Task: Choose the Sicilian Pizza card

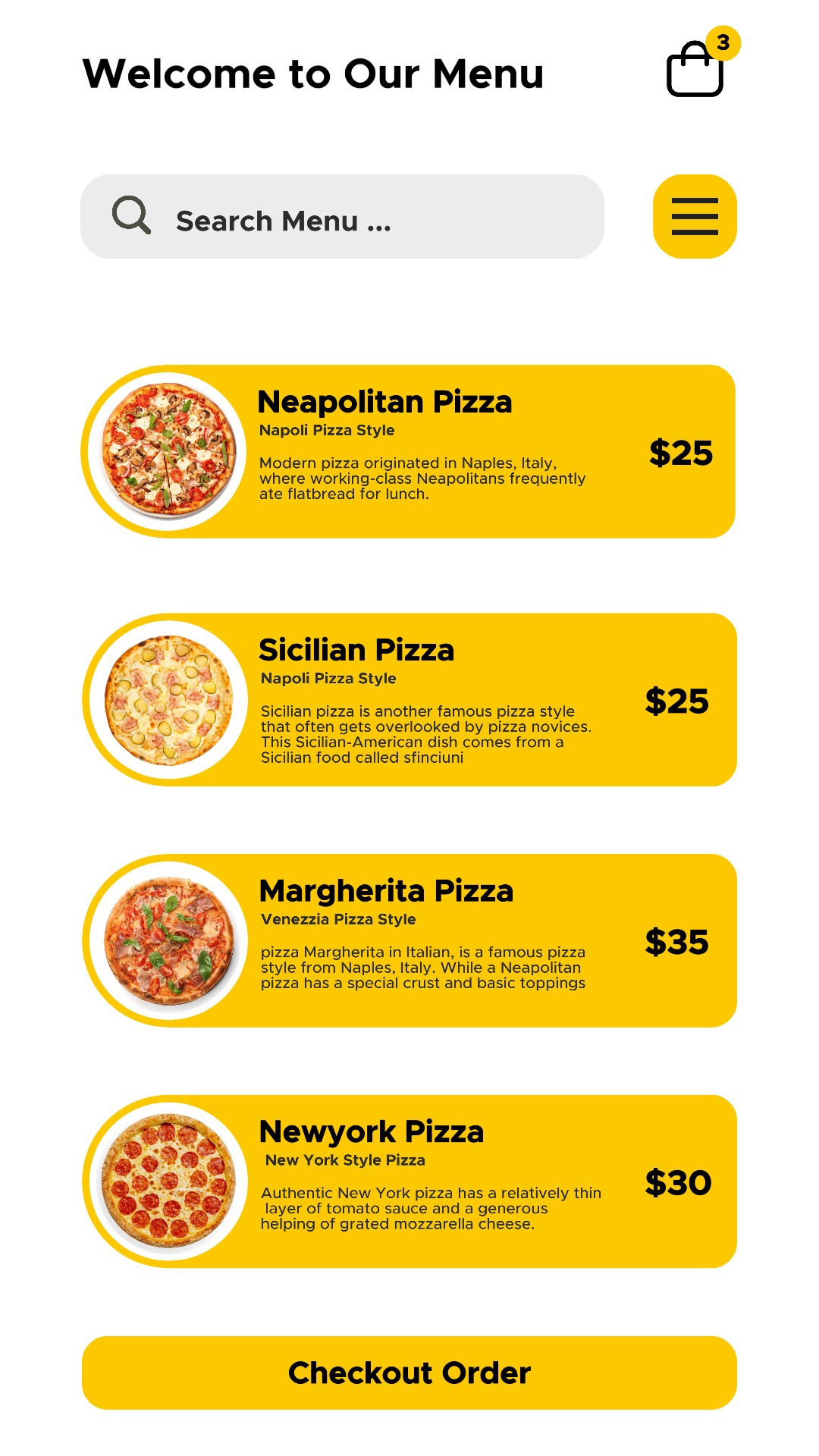Action: coord(409,700)
